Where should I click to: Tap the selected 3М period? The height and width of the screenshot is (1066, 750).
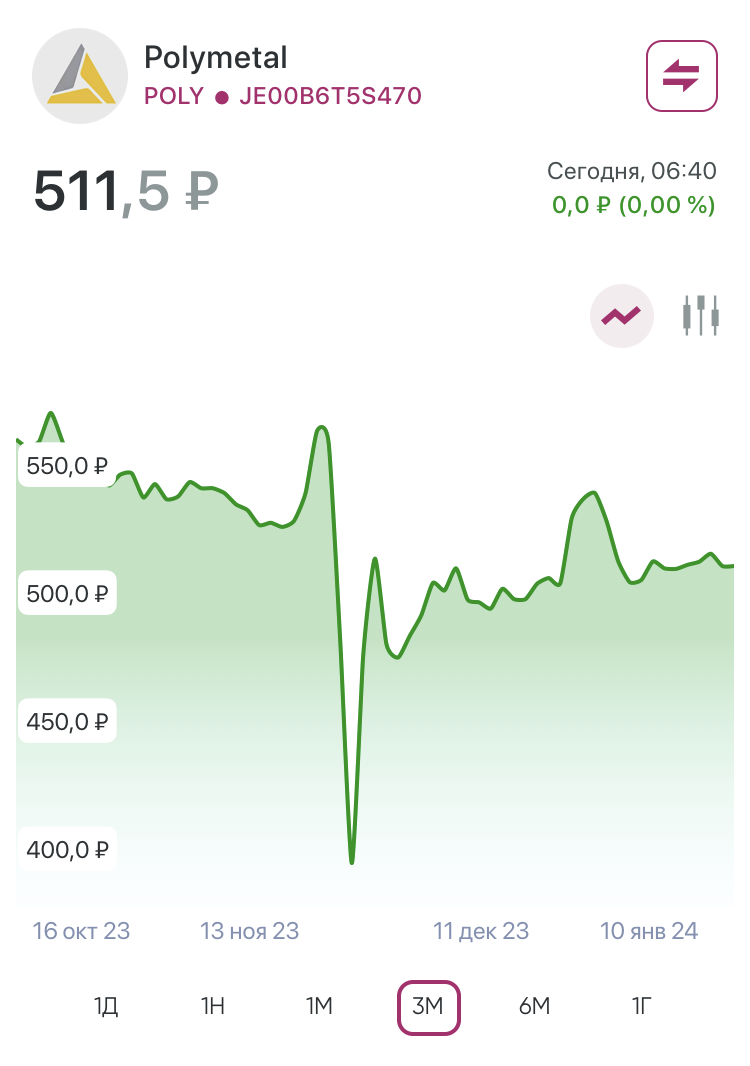[428, 1006]
